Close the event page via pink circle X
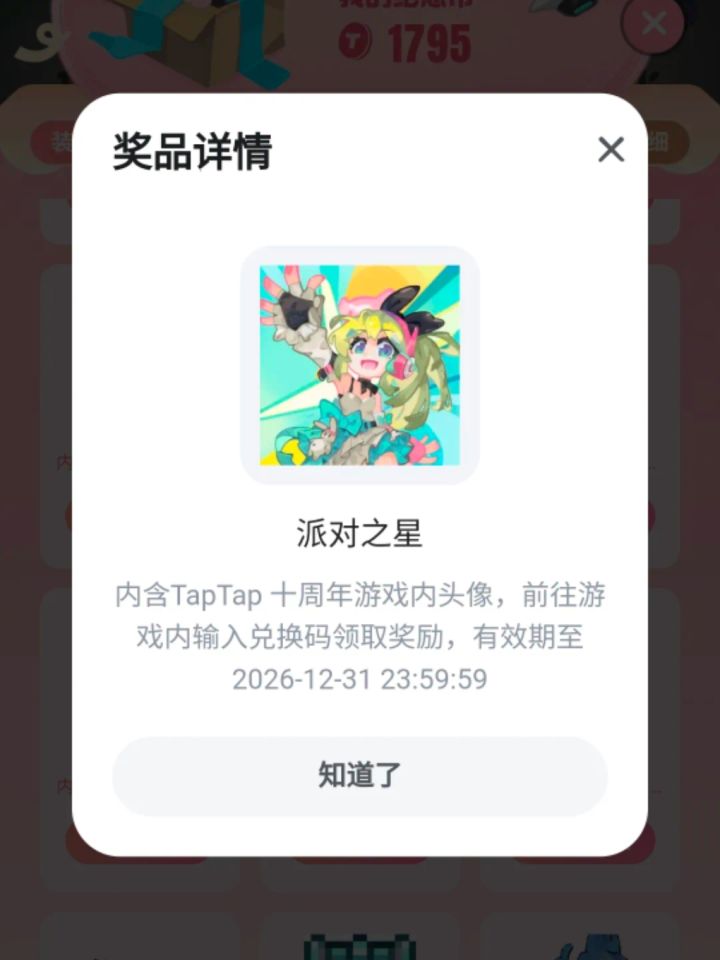 tap(655, 22)
